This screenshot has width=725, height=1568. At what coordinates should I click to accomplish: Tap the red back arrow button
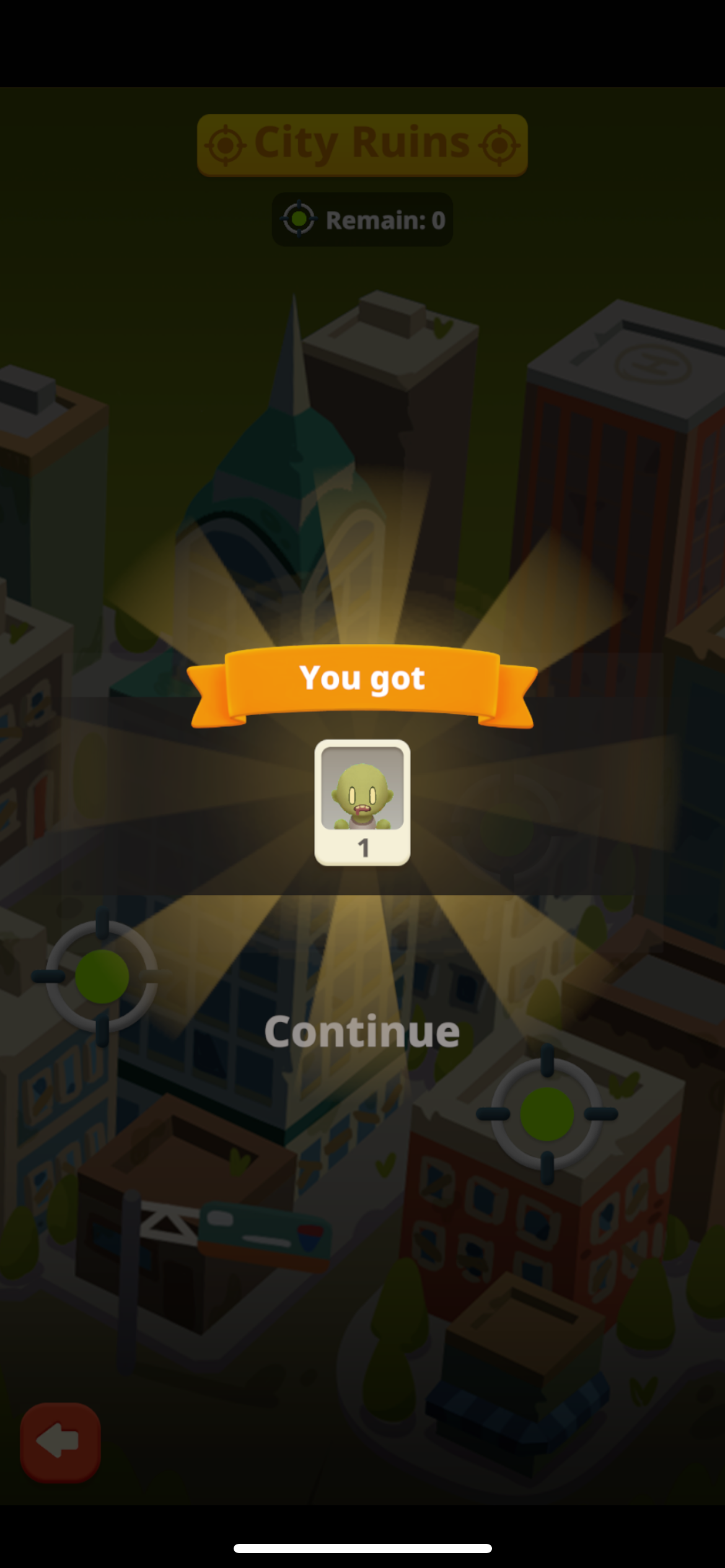[60, 1442]
